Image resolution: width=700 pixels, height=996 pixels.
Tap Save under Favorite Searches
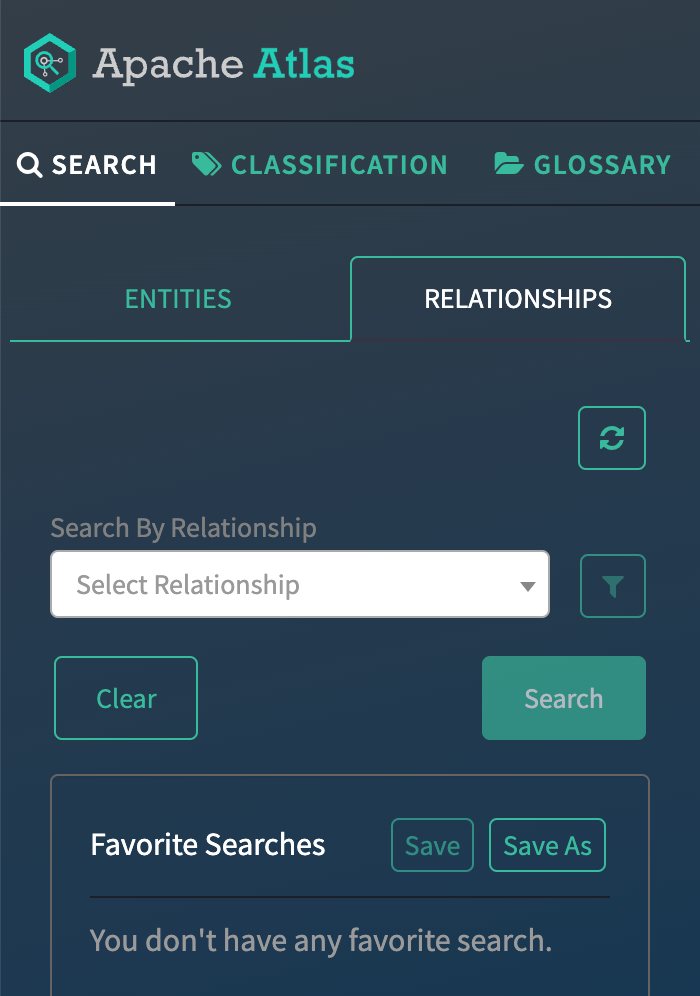point(432,846)
